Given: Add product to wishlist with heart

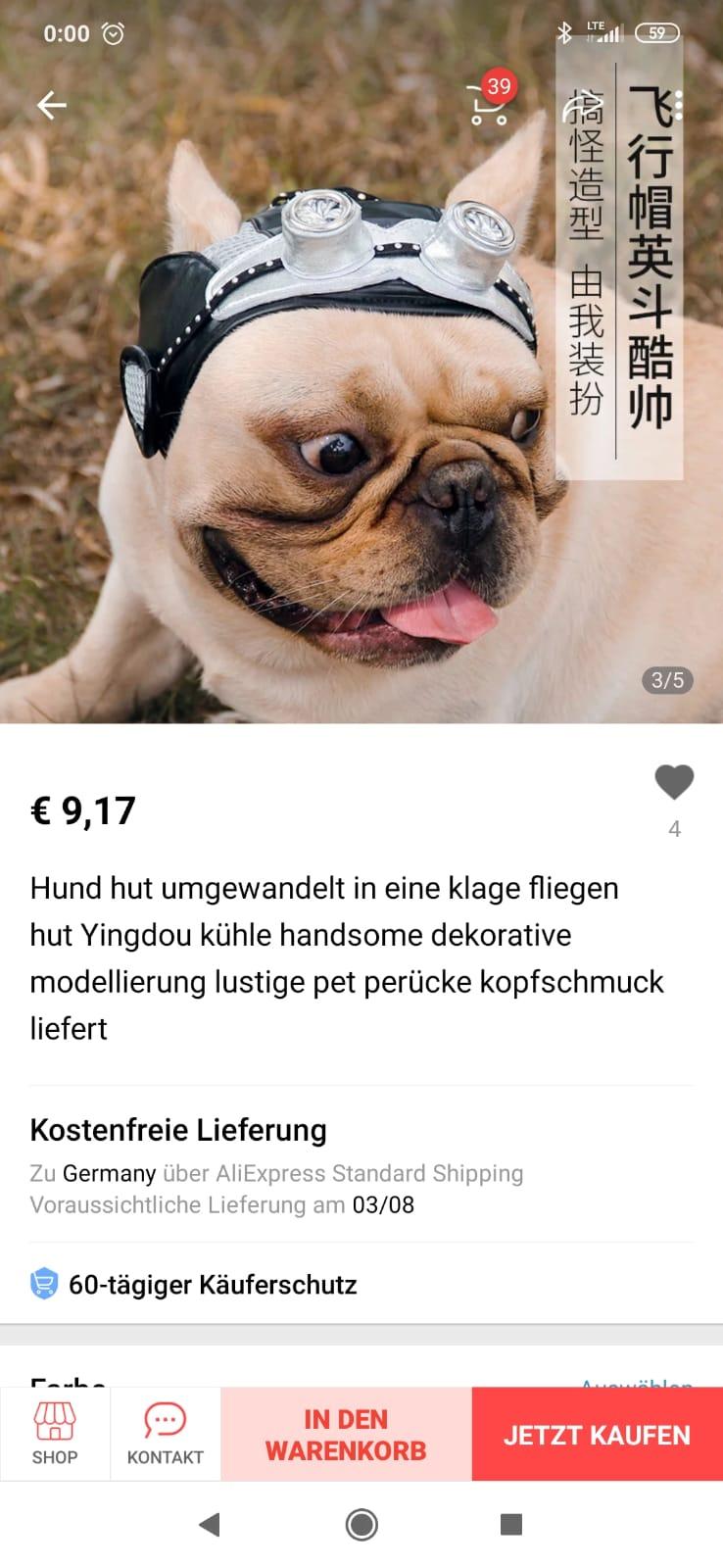Looking at the screenshot, I should click(x=674, y=782).
